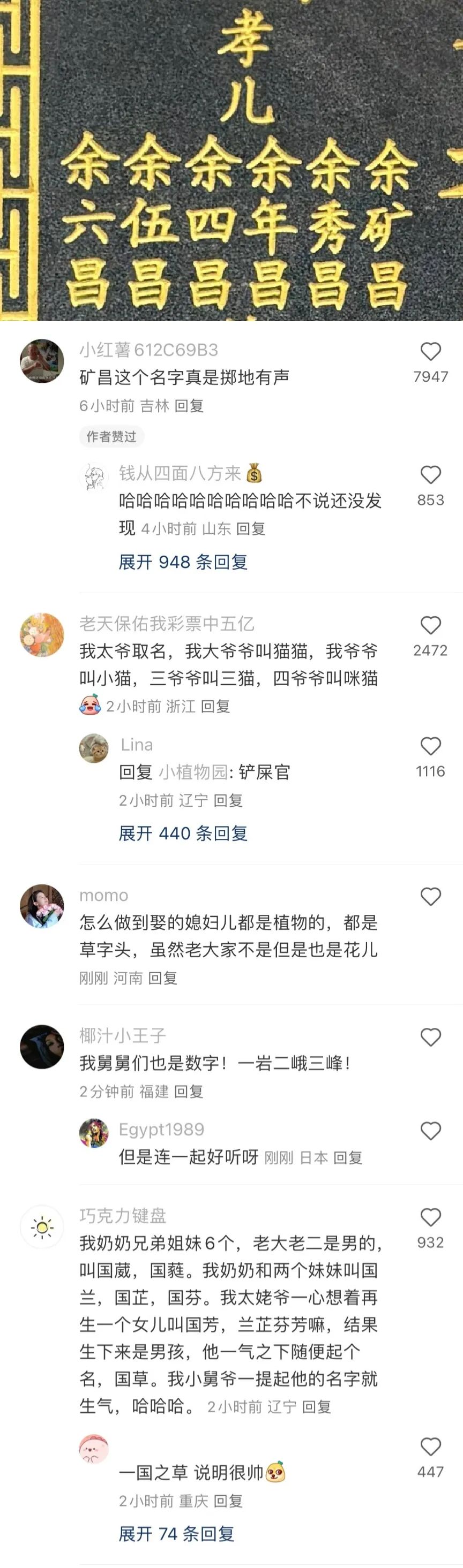Like the 一国之草 reply

coord(430,1447)
